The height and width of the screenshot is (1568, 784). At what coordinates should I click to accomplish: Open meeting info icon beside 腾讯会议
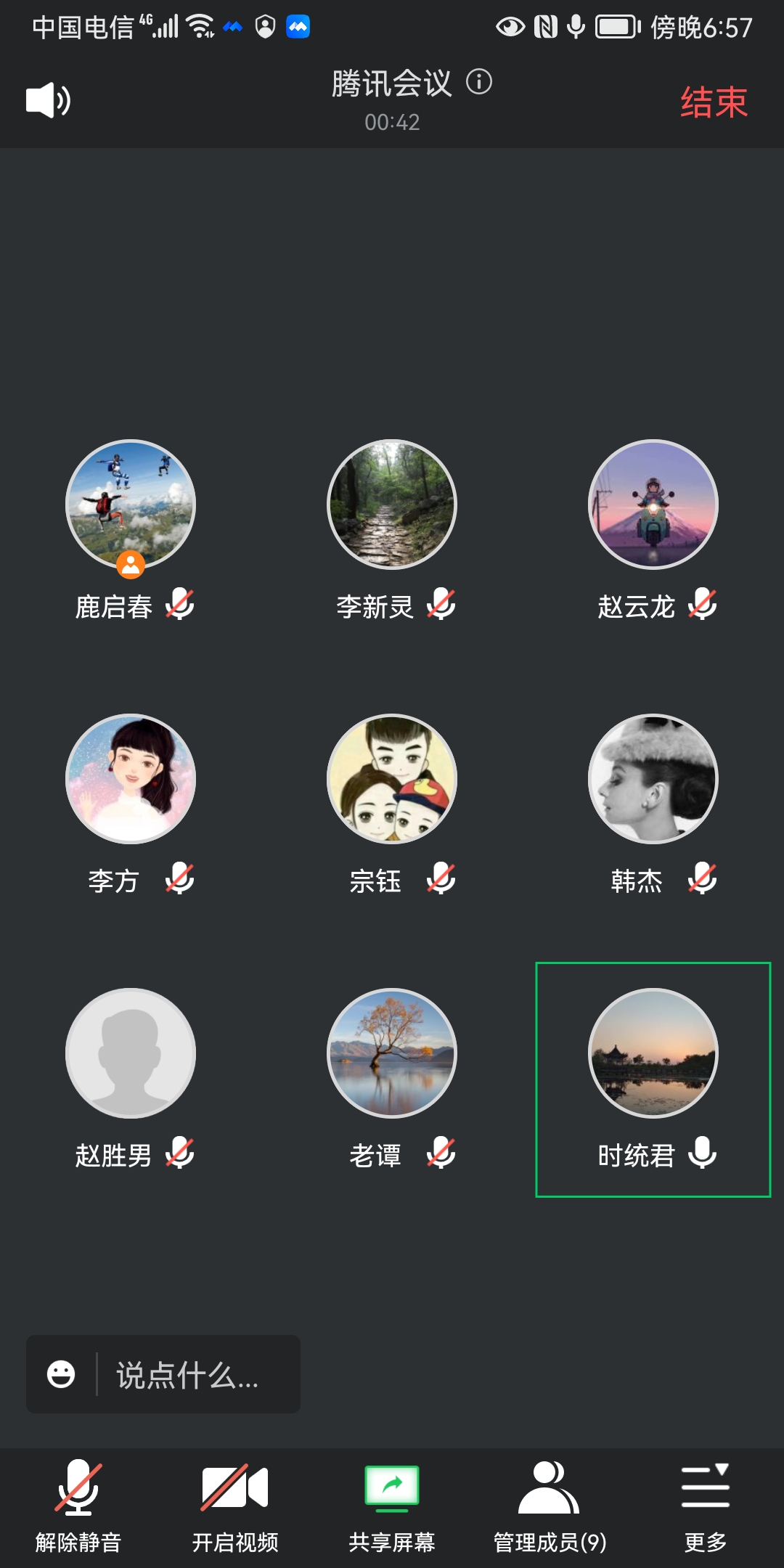click(479, 81)
